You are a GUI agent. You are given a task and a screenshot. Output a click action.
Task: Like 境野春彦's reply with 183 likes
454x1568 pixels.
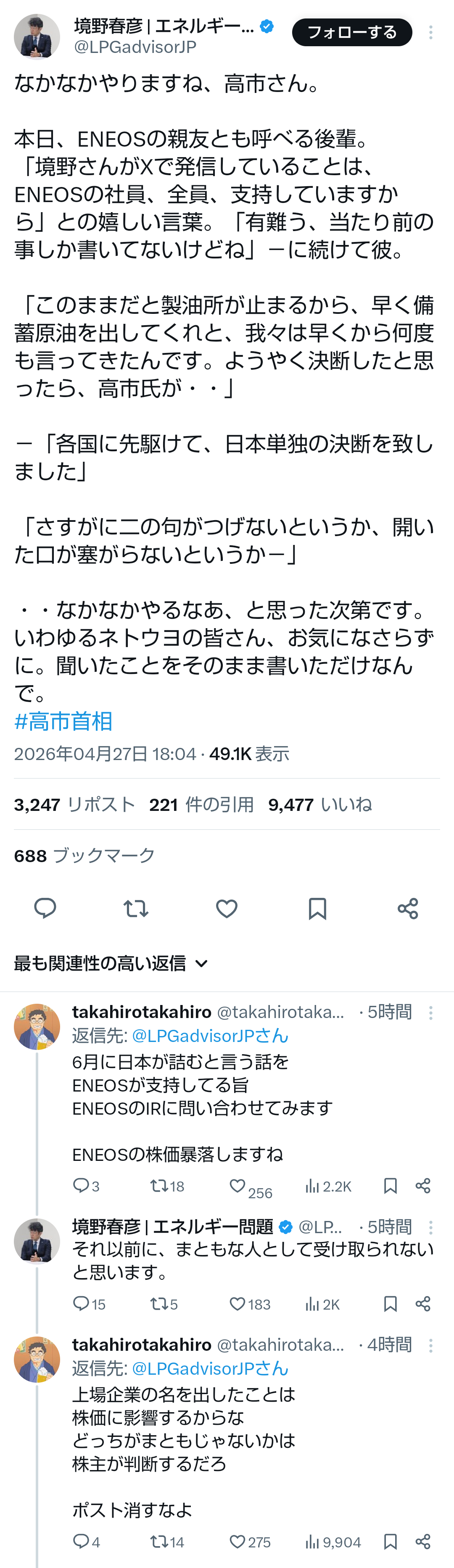tap(238, 1304)
